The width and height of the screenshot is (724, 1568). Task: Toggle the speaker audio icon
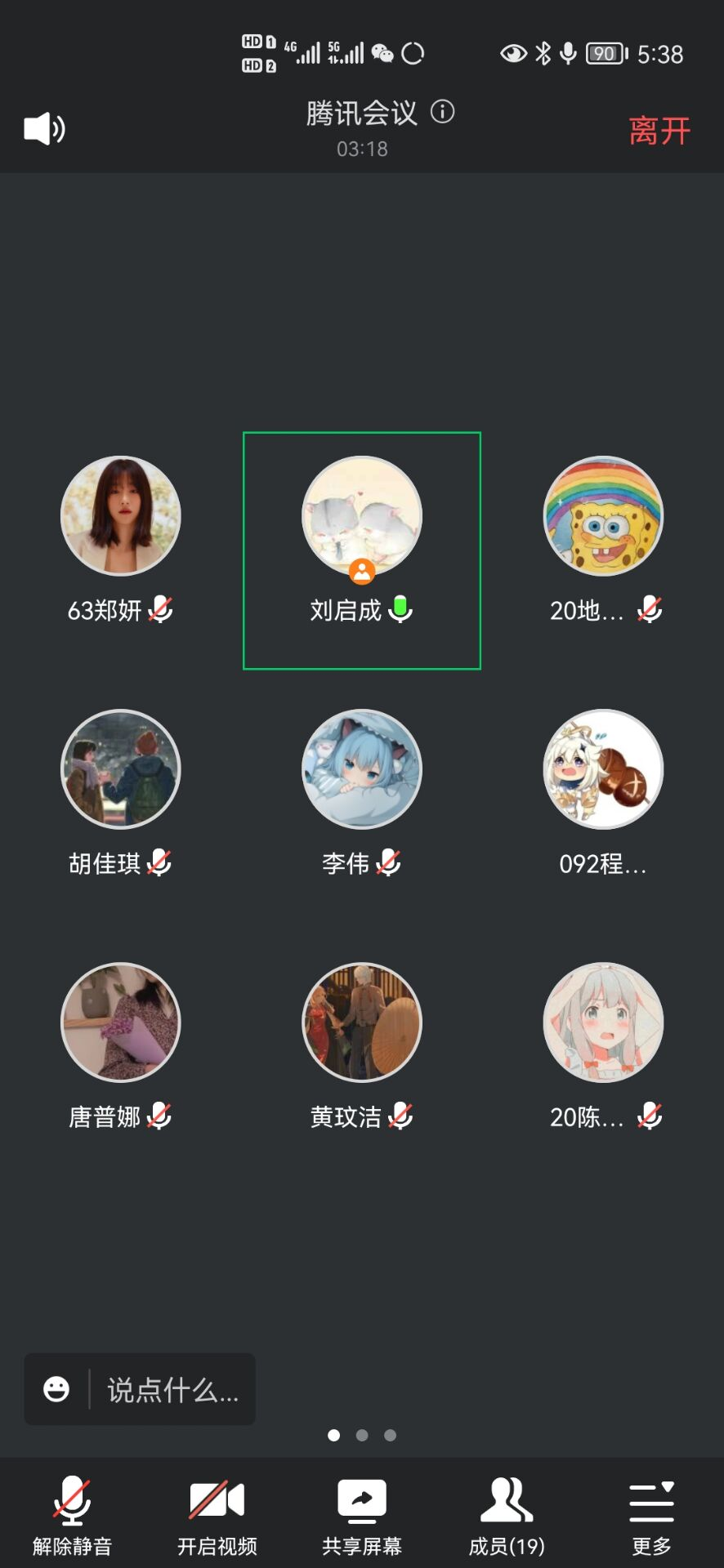coord(44,129)
